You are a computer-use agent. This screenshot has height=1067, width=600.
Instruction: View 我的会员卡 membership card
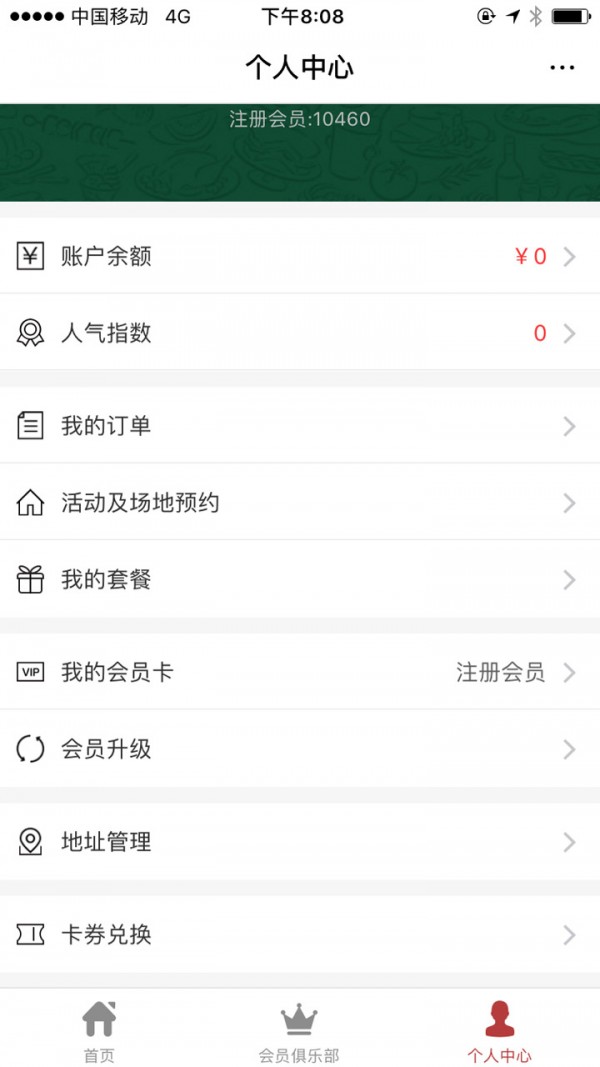pyautogui.click(x=300, y=672)
